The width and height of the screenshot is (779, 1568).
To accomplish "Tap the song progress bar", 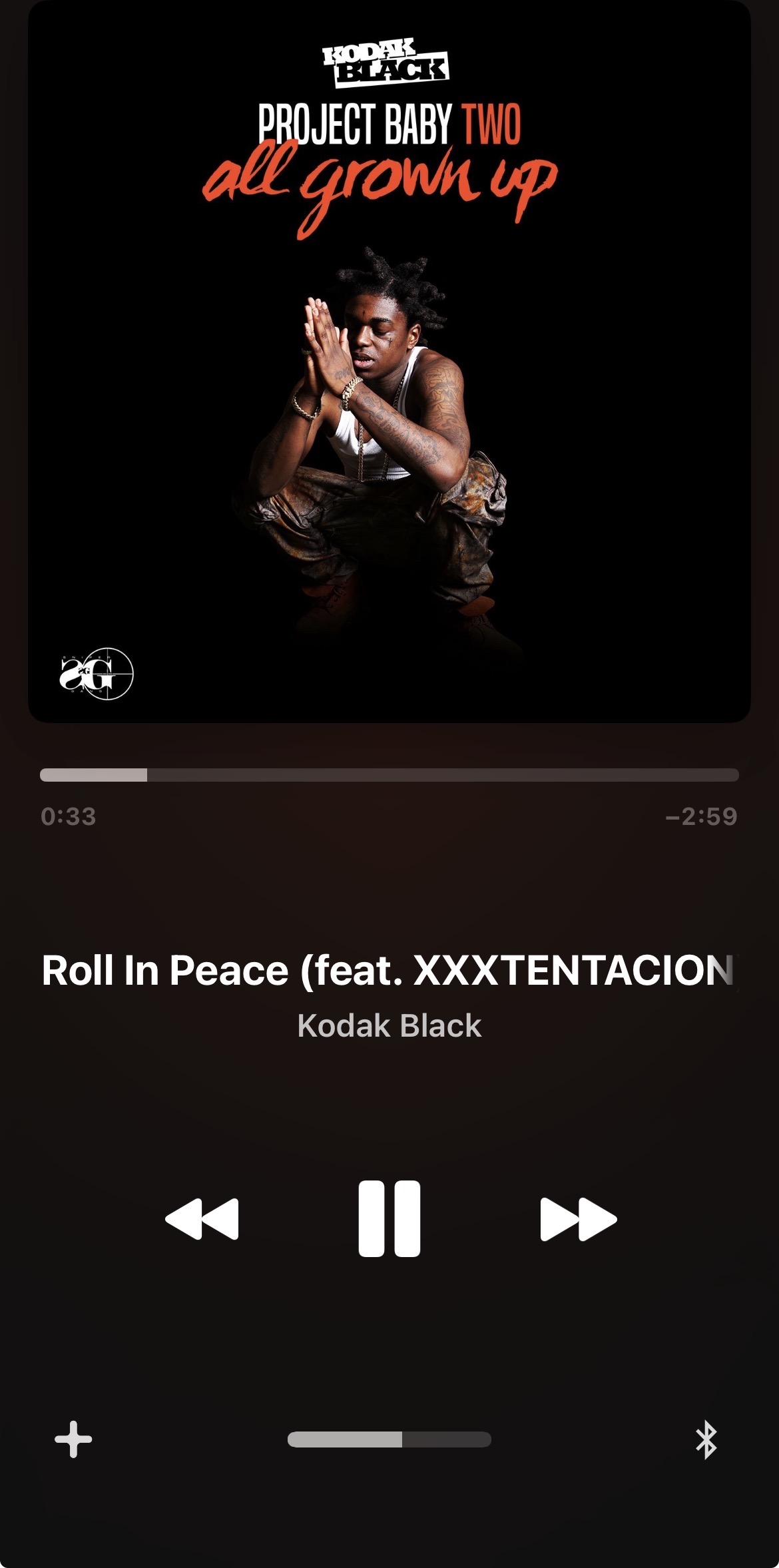I will (389, 774).
